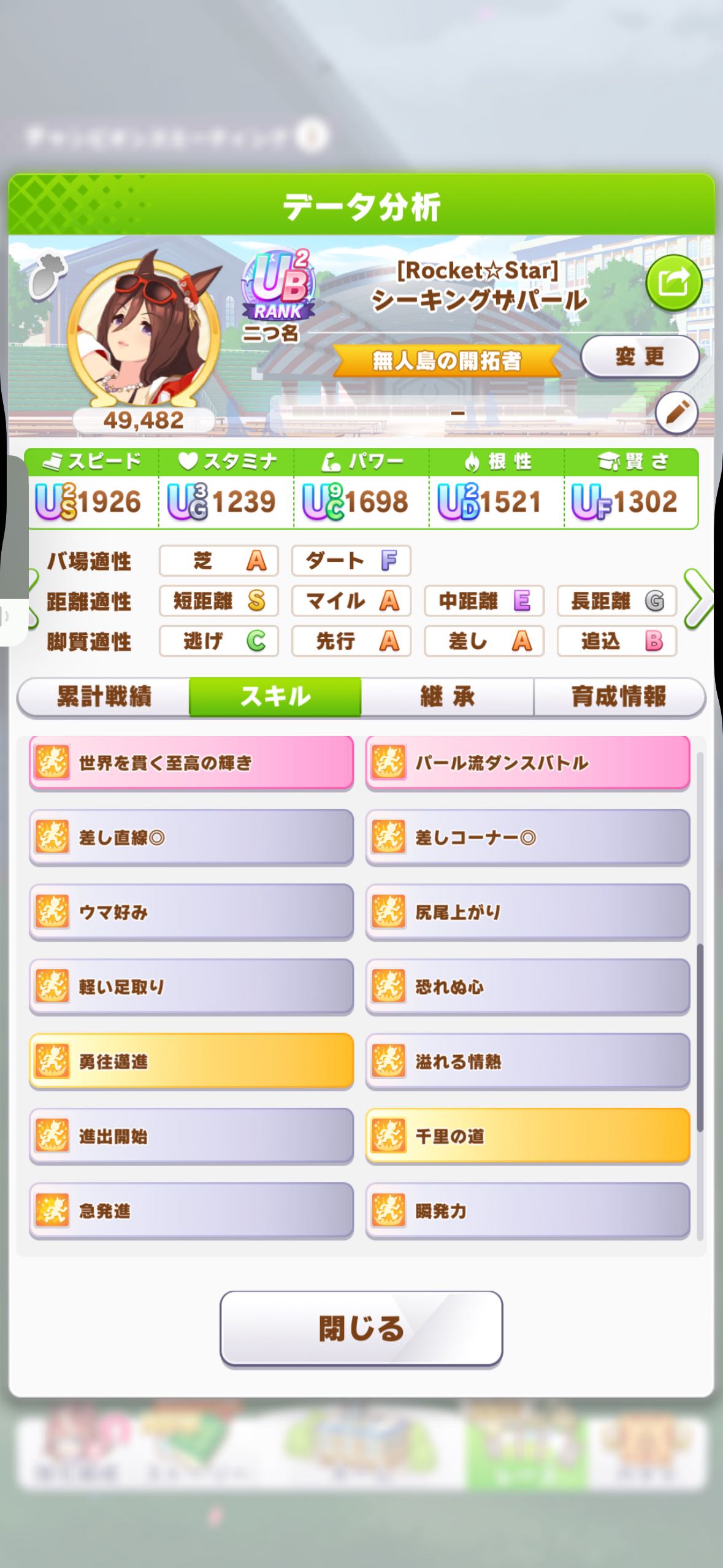723x1568 pixels.
Task: Open the パール流ダンスバトル skill
Action: [528, 763]
